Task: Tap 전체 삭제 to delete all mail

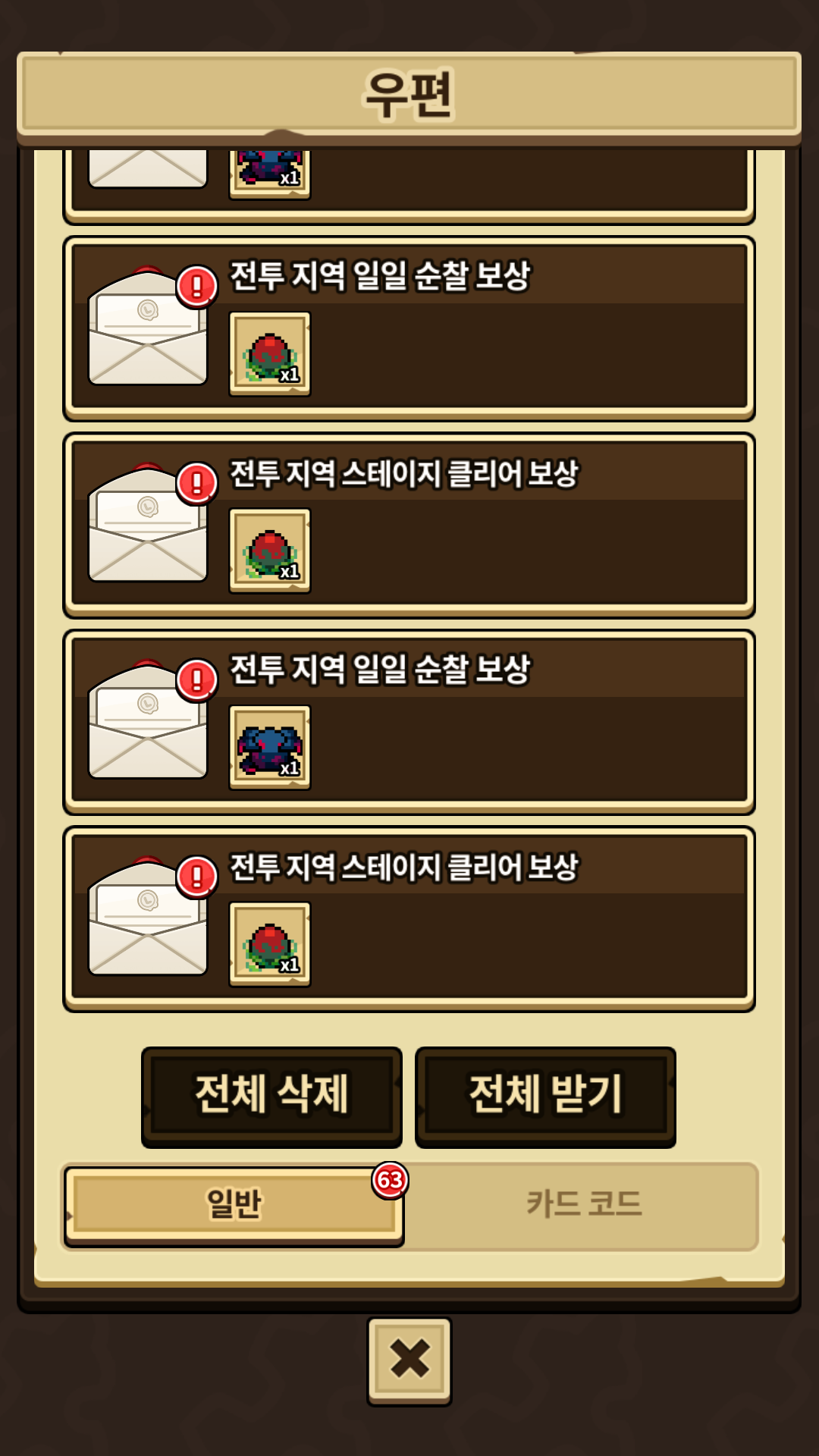Action: tap(271, 1096)
